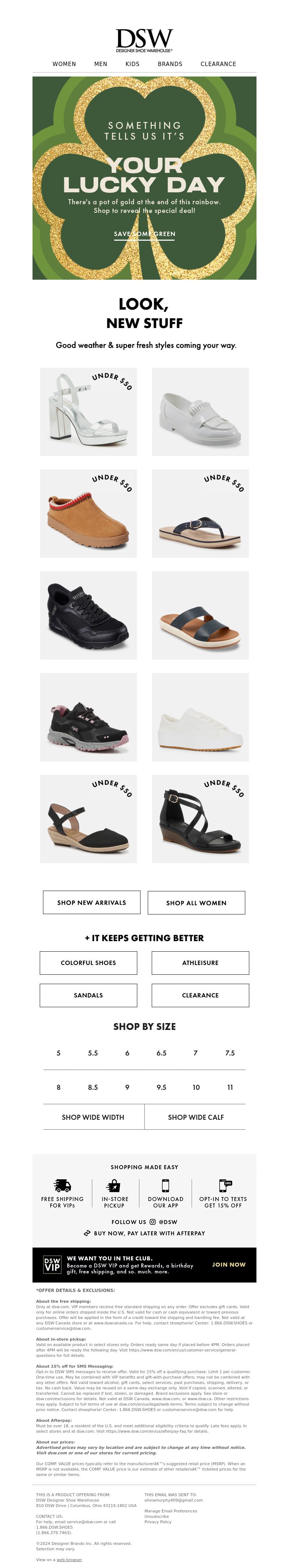This screenshot has height=1568, width=289.
Task: Tap SHOP WIDE CALF
Action: point(196,1117)
